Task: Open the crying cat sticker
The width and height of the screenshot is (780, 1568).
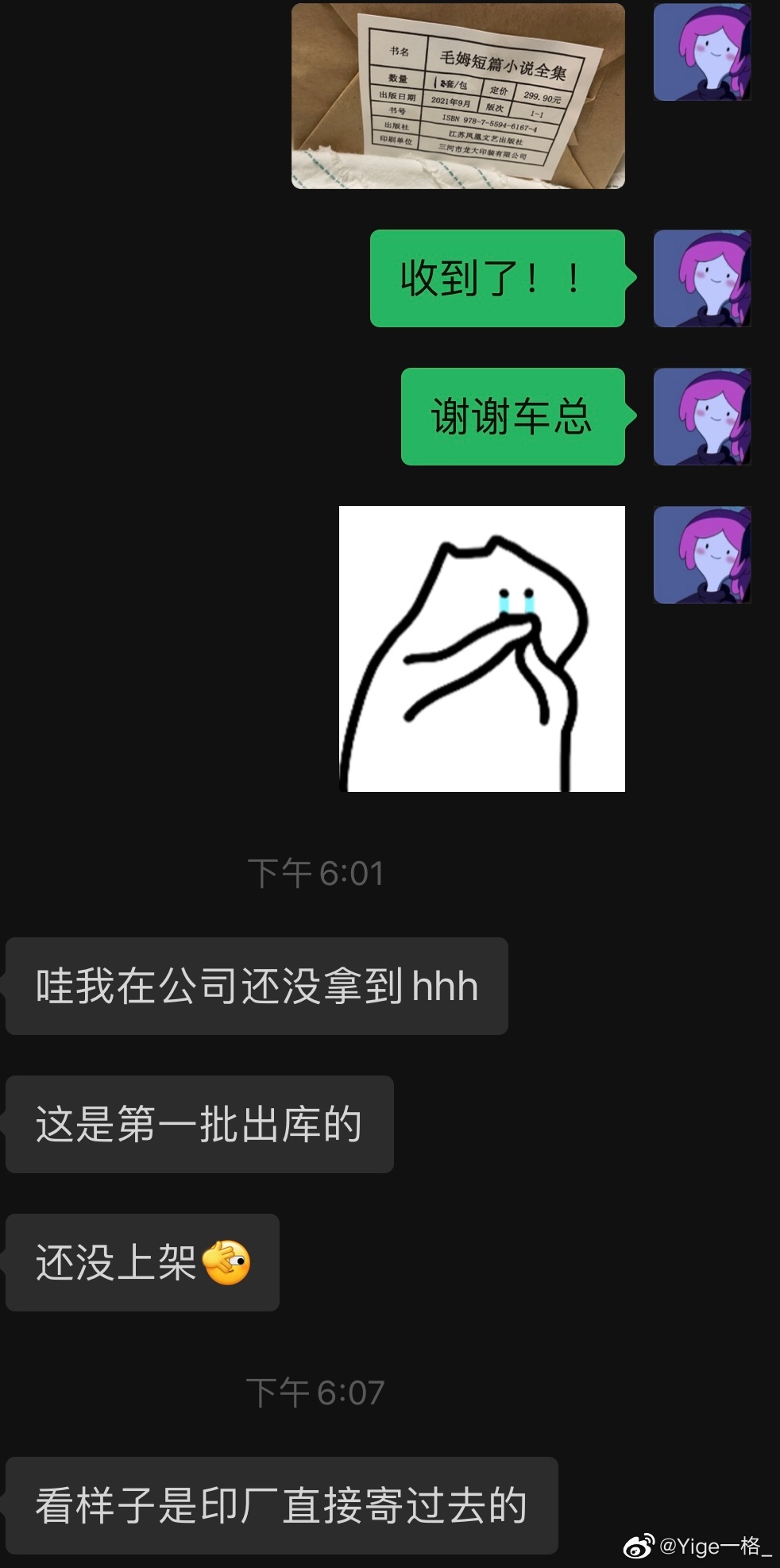Action: pos(482,649)
